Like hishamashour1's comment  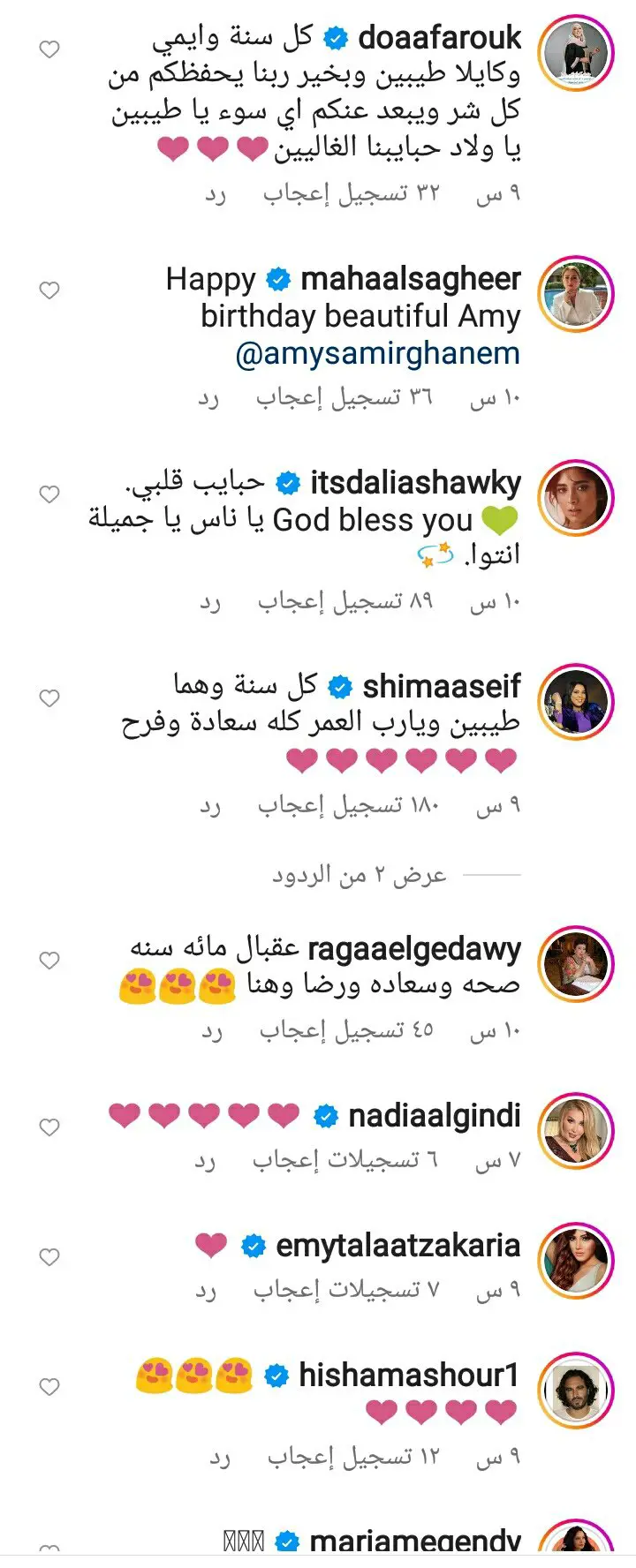click(x=49, y=1387)
